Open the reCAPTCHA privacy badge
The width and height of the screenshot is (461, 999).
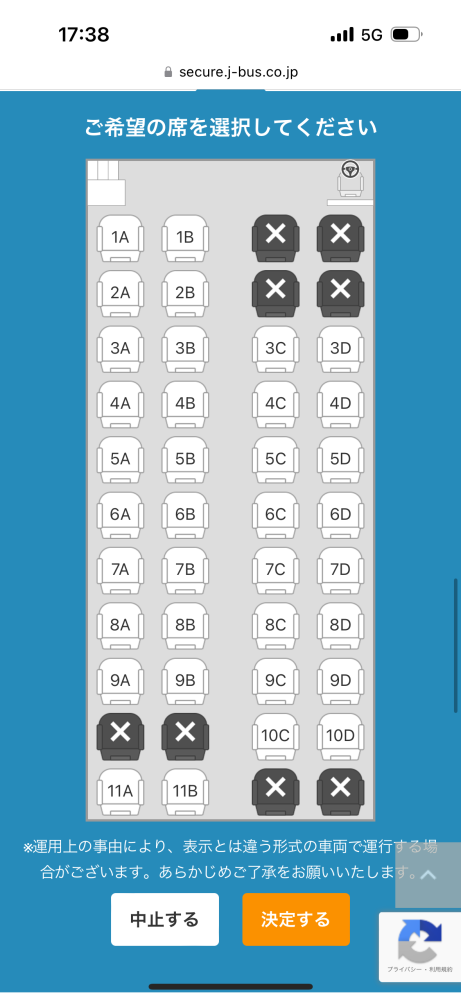coord(420,947)
